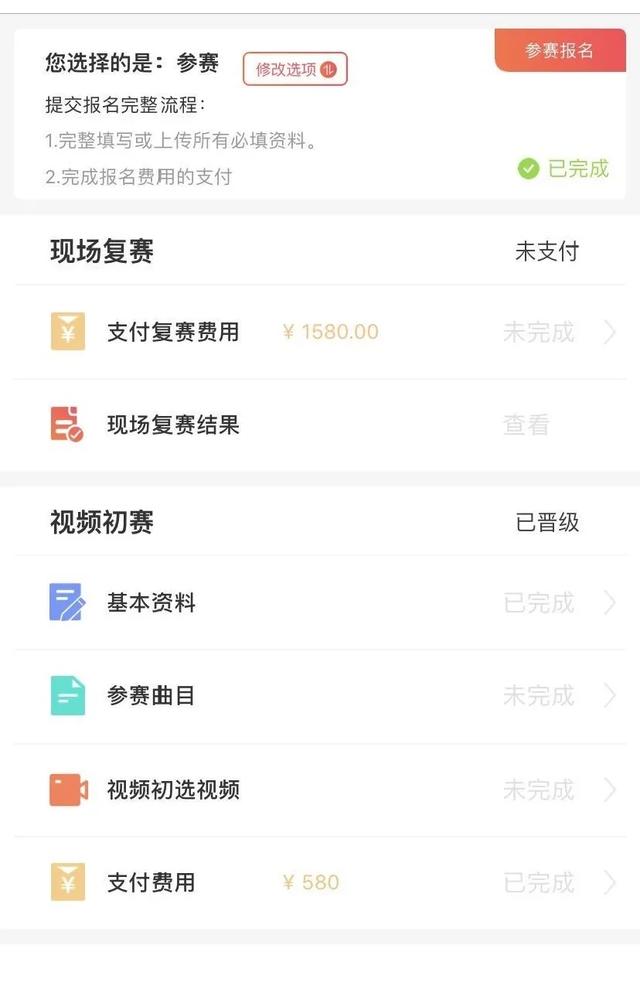The width and height of the screenshot is (640, 986).
Task: Tap the 修改选项 button
Action: click(295, 69)
